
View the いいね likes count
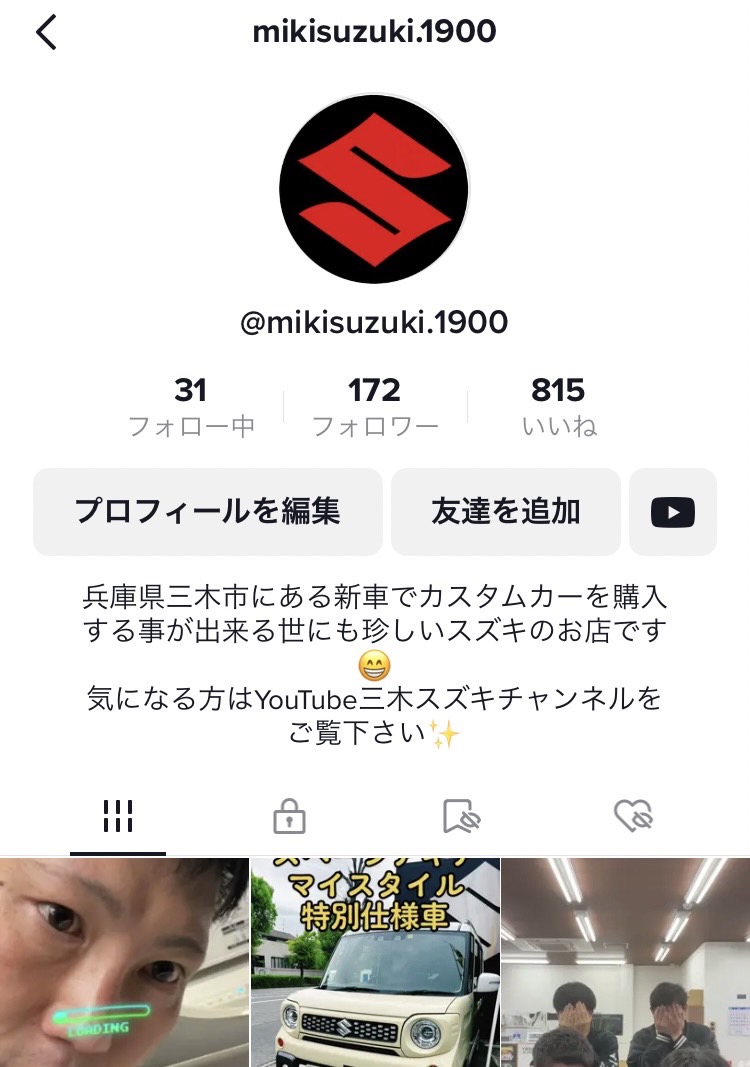pyautogui.click(x=558, y=407)
